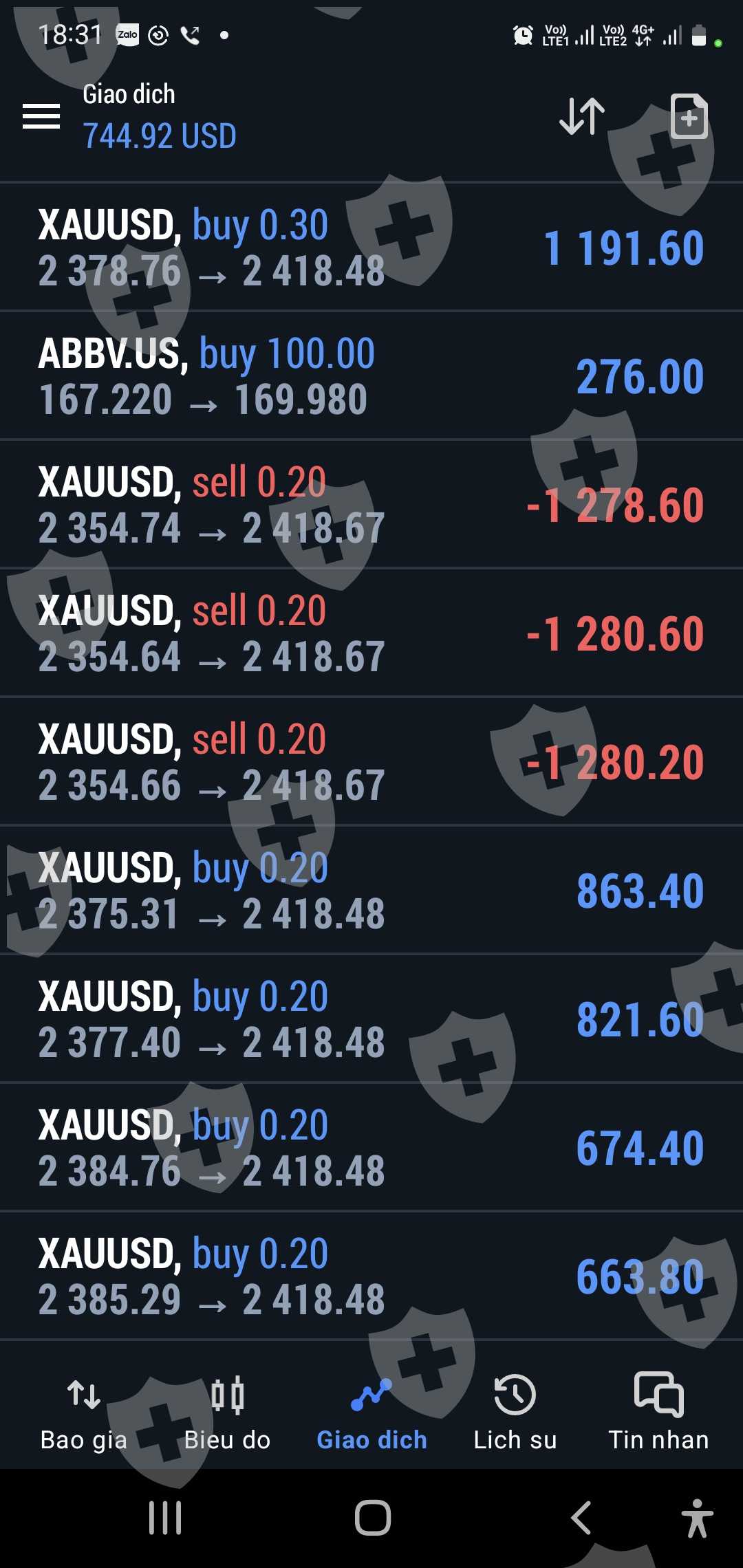Open XAUUSD buy 0.30 position
743x1568 pixels.
pos(371,247)
